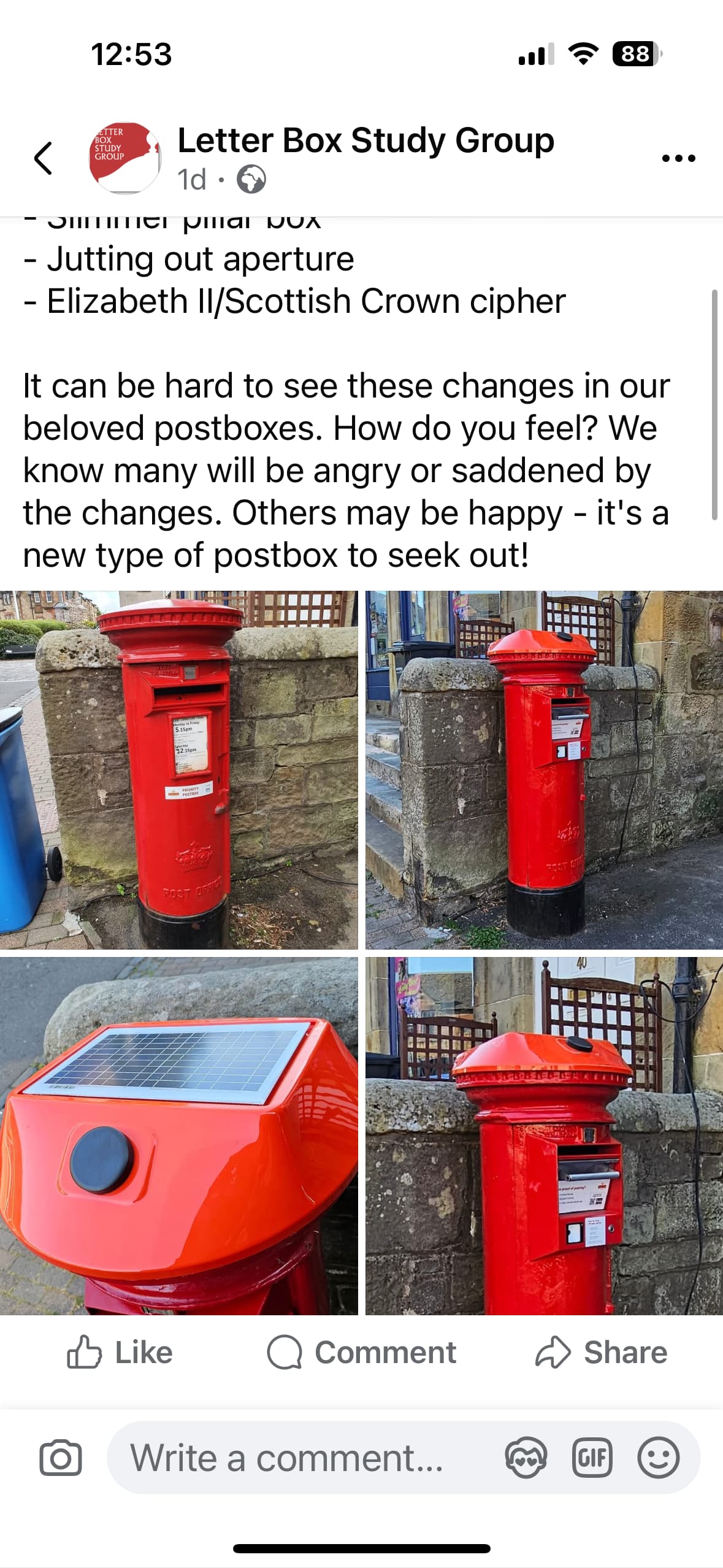Open the Letter Box Study Group page name
The image size is (723, 1568).
point(365,140)
